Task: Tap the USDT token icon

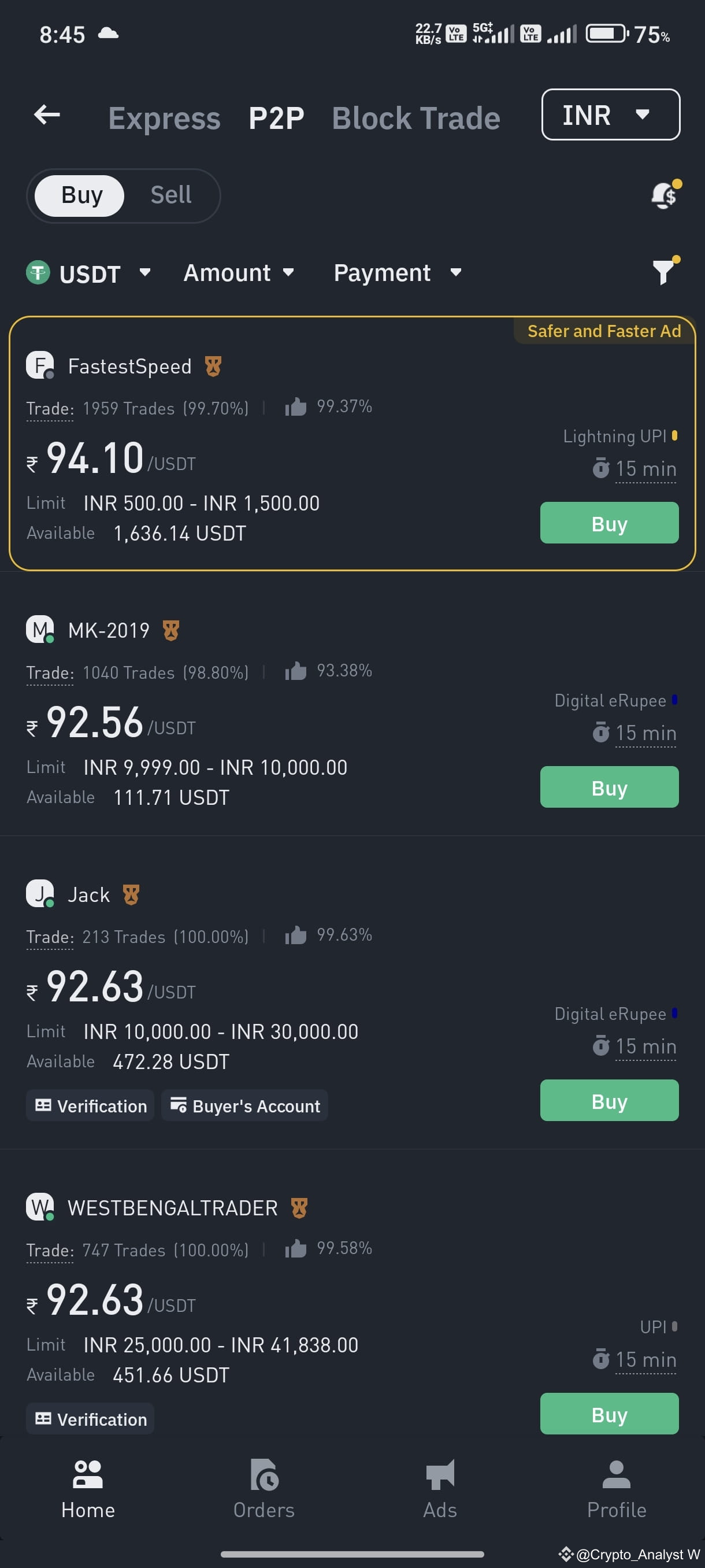Action: click(x=39, y=273)
